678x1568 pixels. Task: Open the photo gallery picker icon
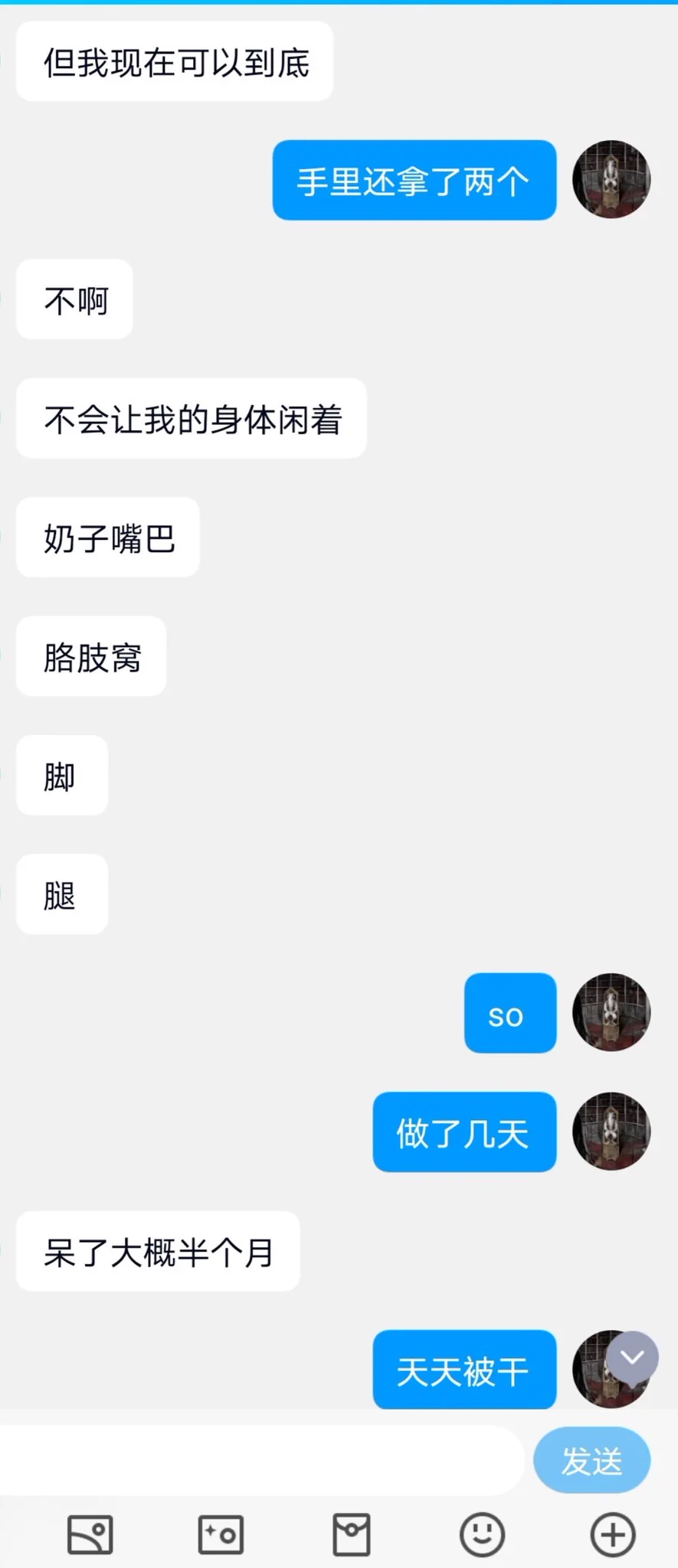90,1534
